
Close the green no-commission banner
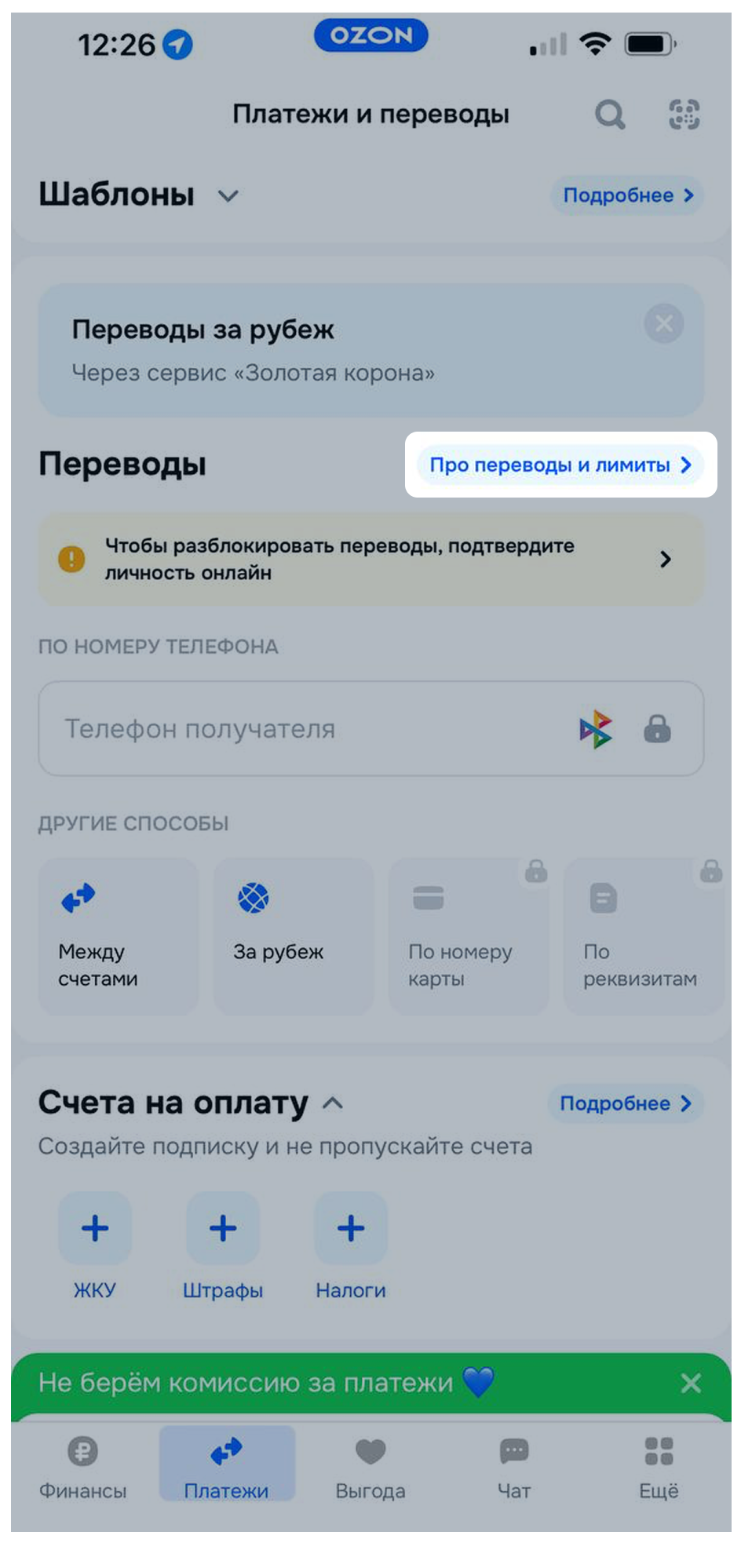coord(691,1383)
